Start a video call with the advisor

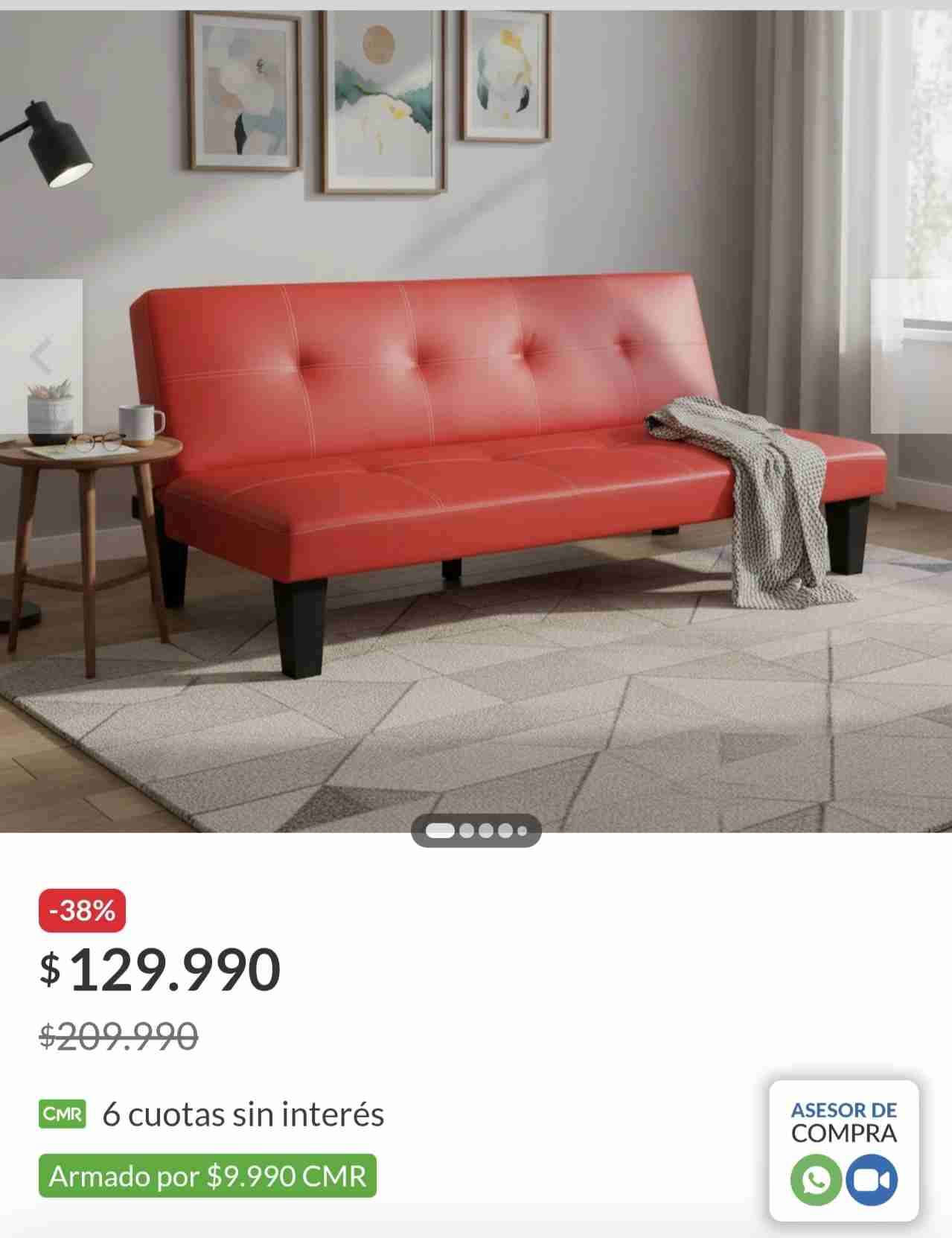coord(872,1180)
